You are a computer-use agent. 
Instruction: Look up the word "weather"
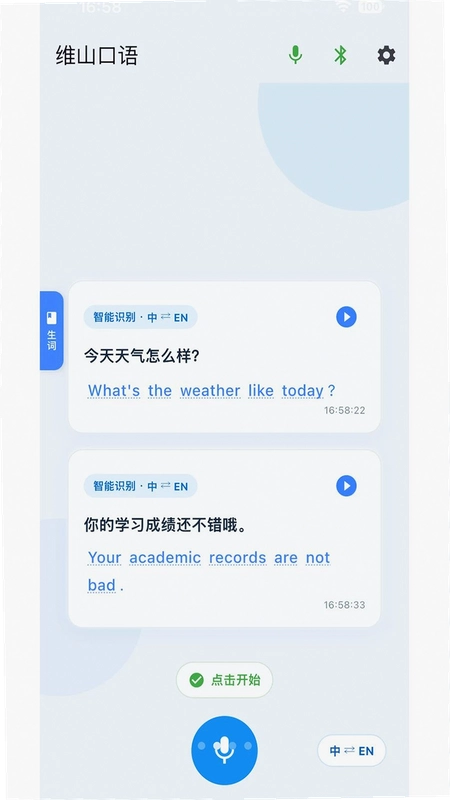point(210,391)
